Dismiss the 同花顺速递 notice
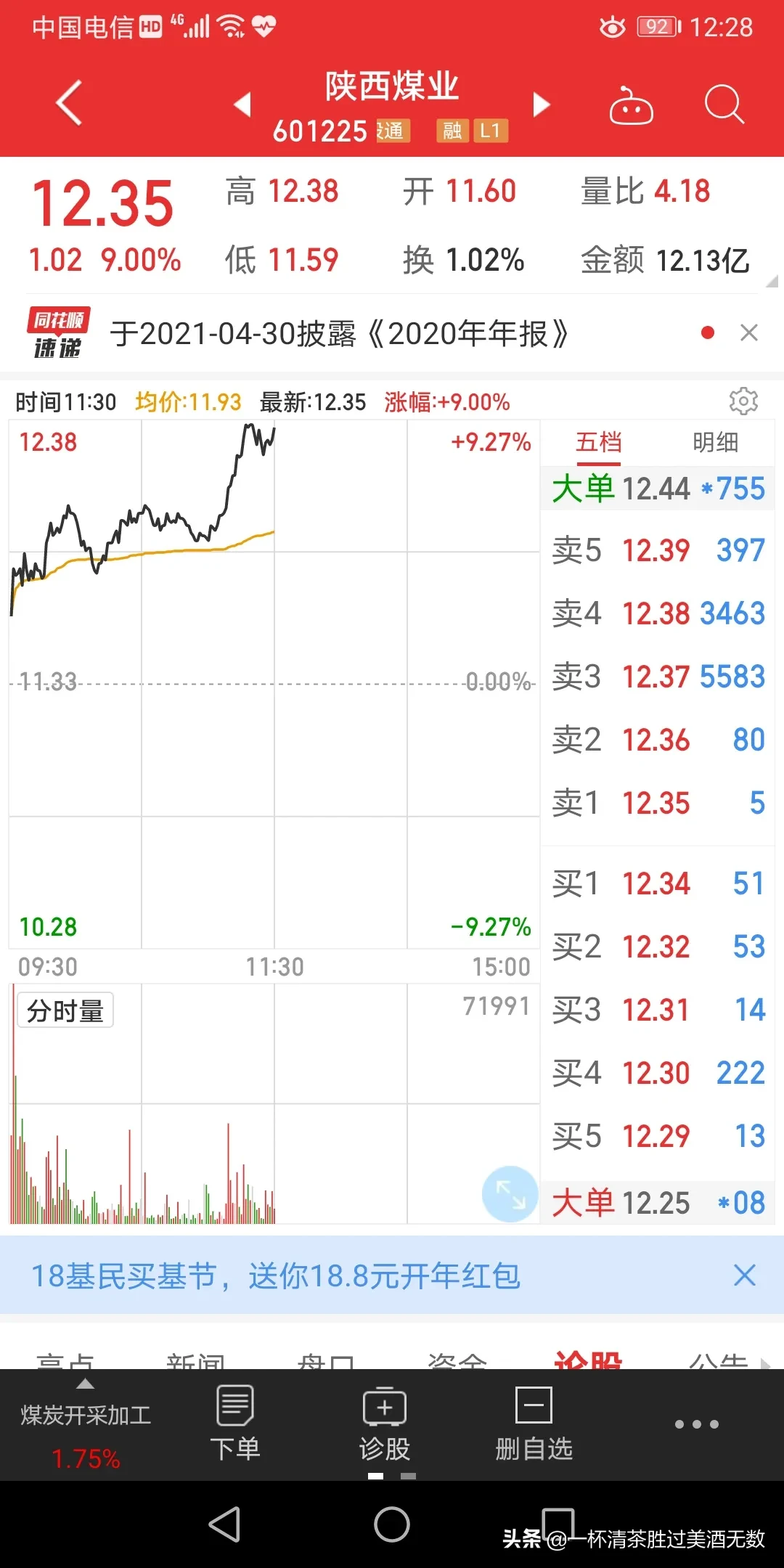 tap(749, 333)
